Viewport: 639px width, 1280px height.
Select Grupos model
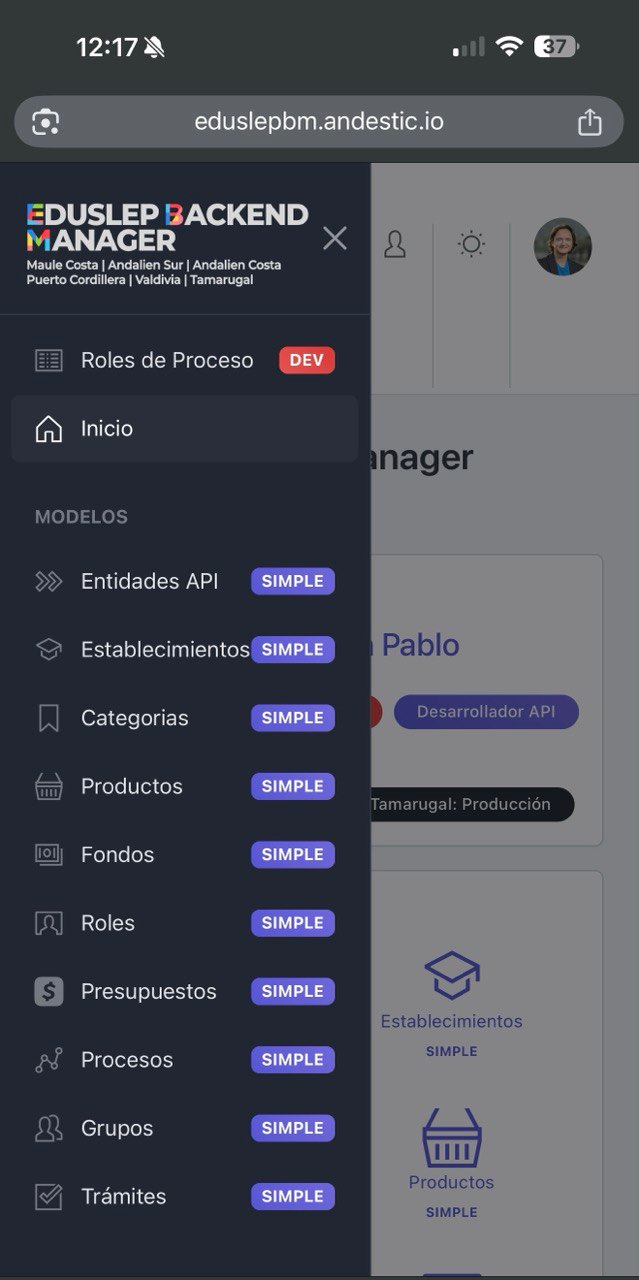coord(117,1128)
